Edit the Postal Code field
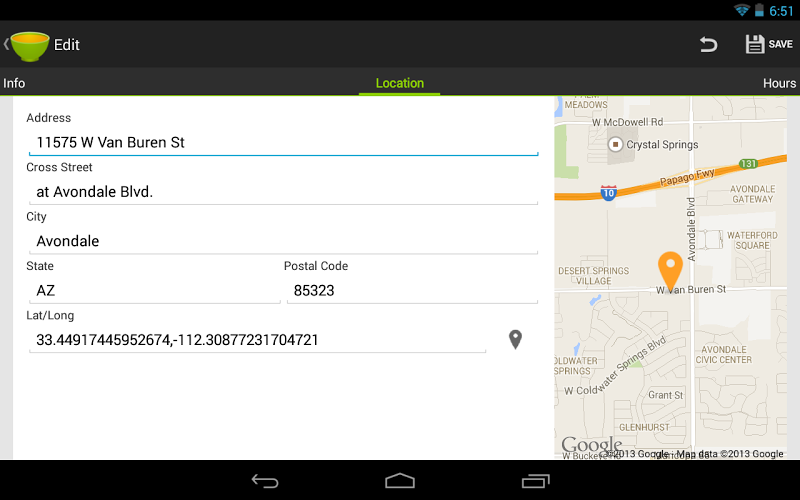 pos(410,291)
